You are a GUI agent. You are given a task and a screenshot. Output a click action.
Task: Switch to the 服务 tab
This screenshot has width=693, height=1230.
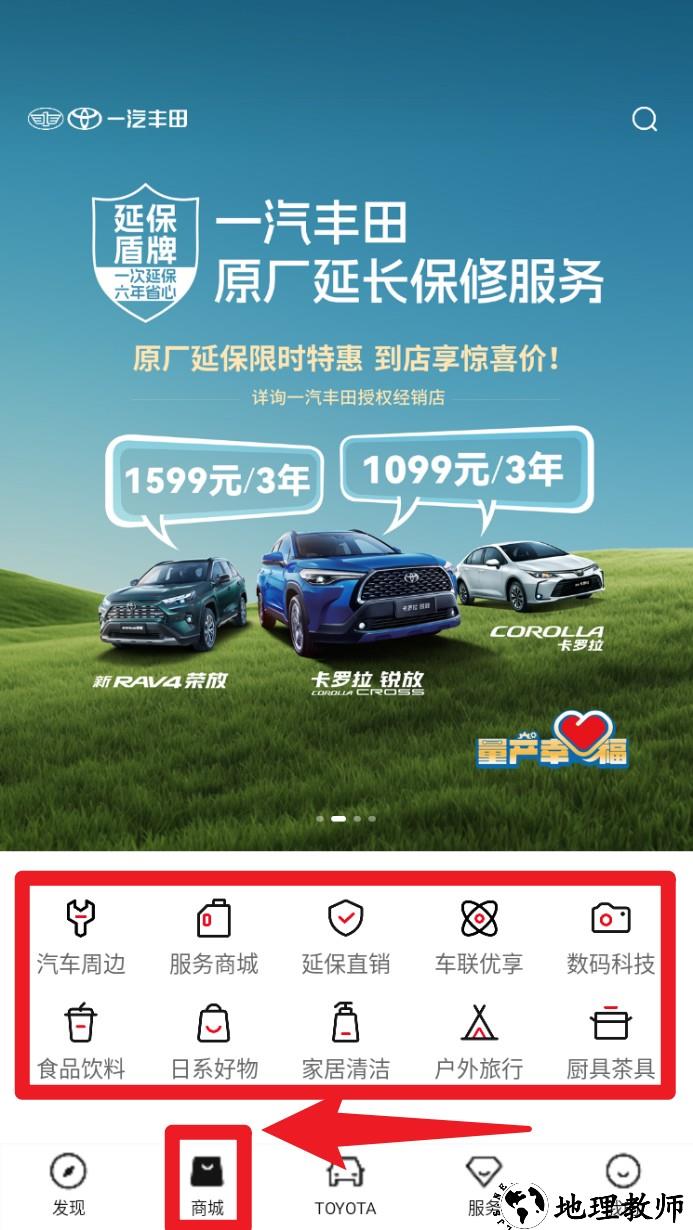click(x=484, y=1184)
